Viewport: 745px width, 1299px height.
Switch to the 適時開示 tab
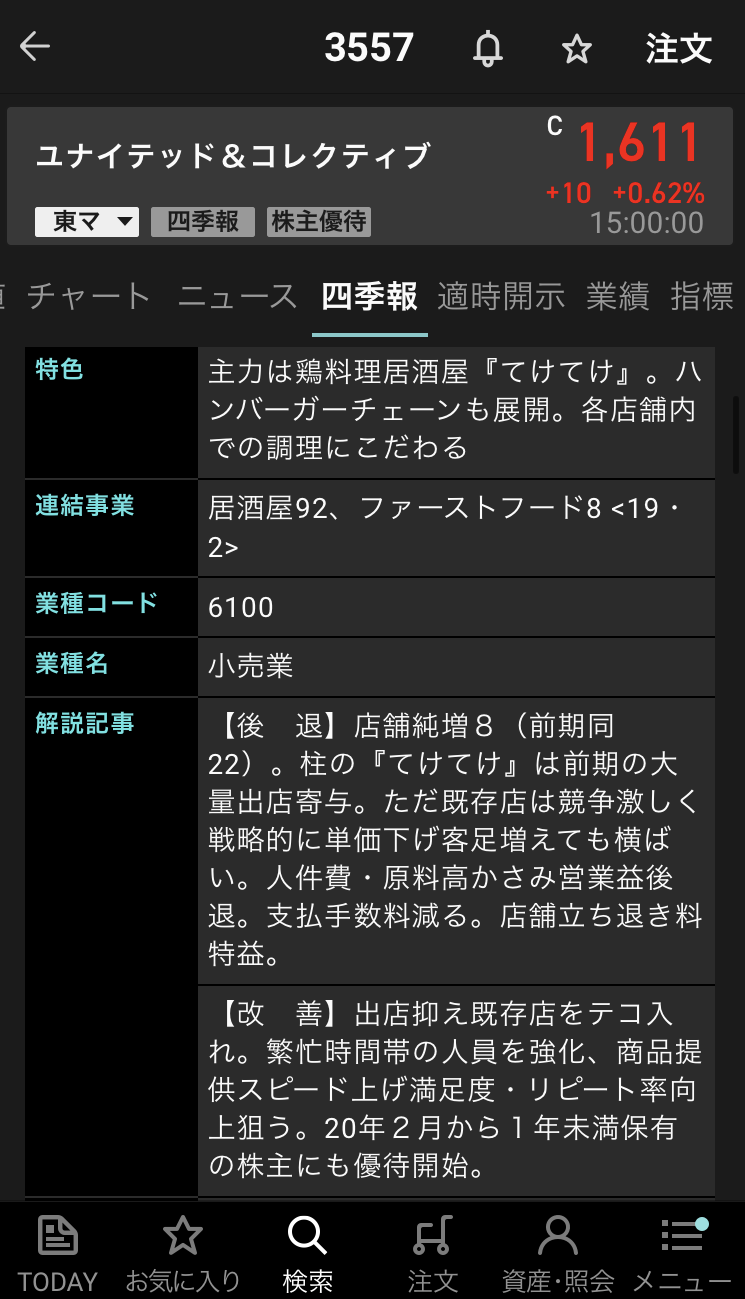pos(501,296)
